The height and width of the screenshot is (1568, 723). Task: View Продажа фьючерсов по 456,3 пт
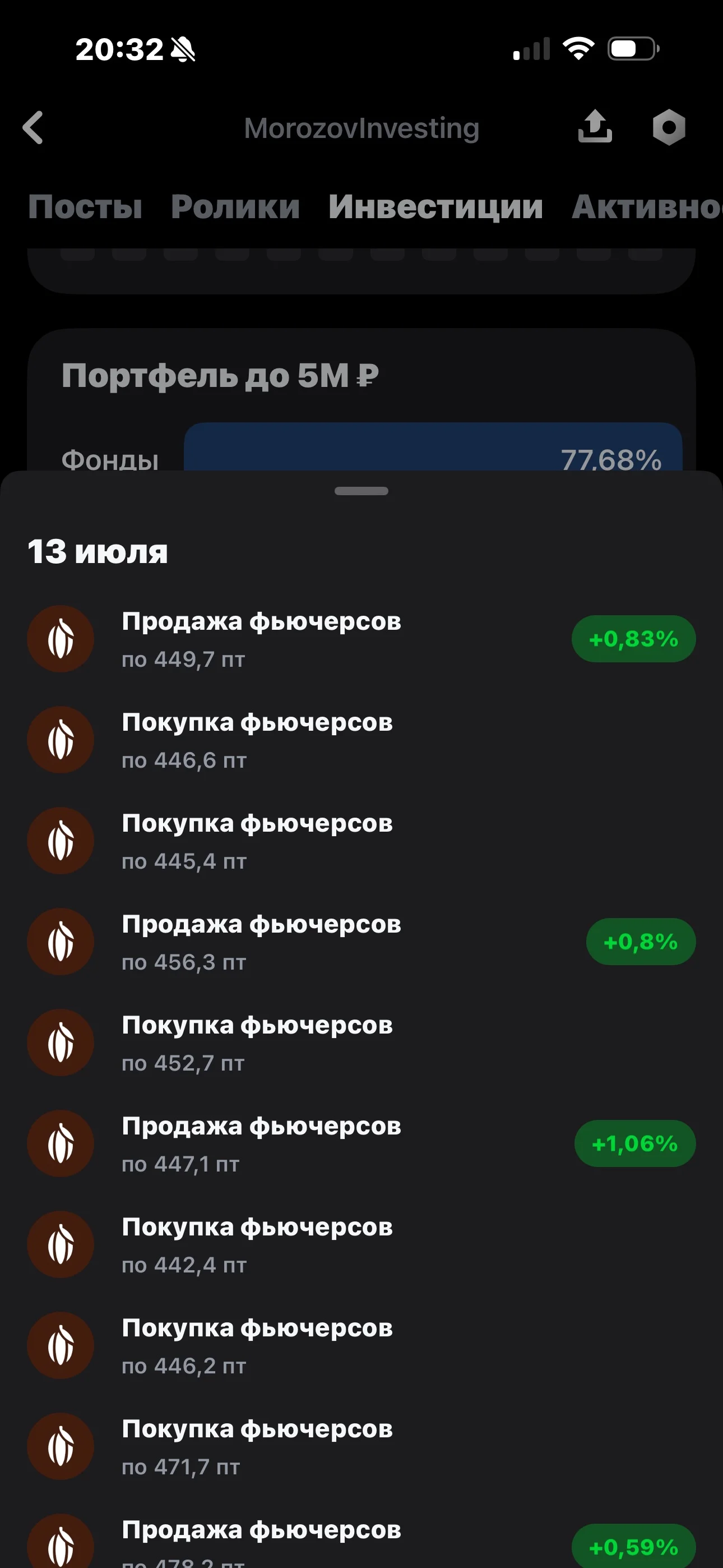coord(361,942)
